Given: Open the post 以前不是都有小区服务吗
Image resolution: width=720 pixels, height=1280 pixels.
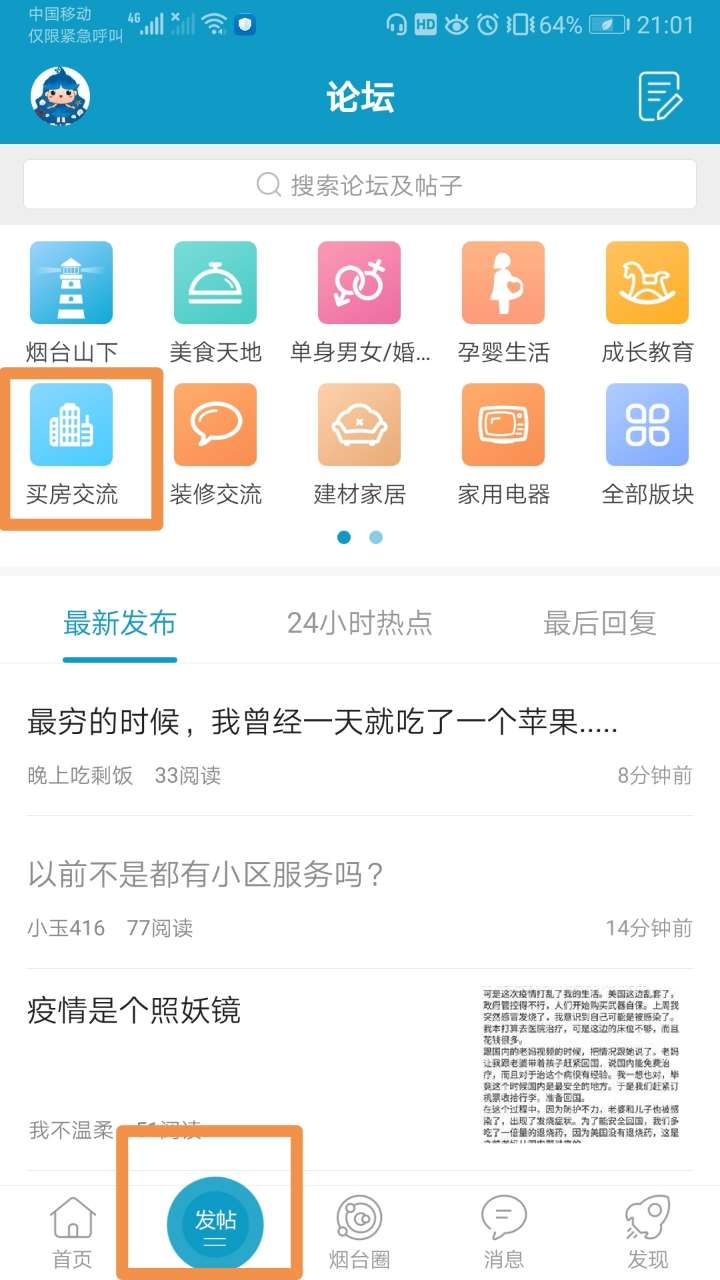Looking at the screenshot, I should point(207,875).
